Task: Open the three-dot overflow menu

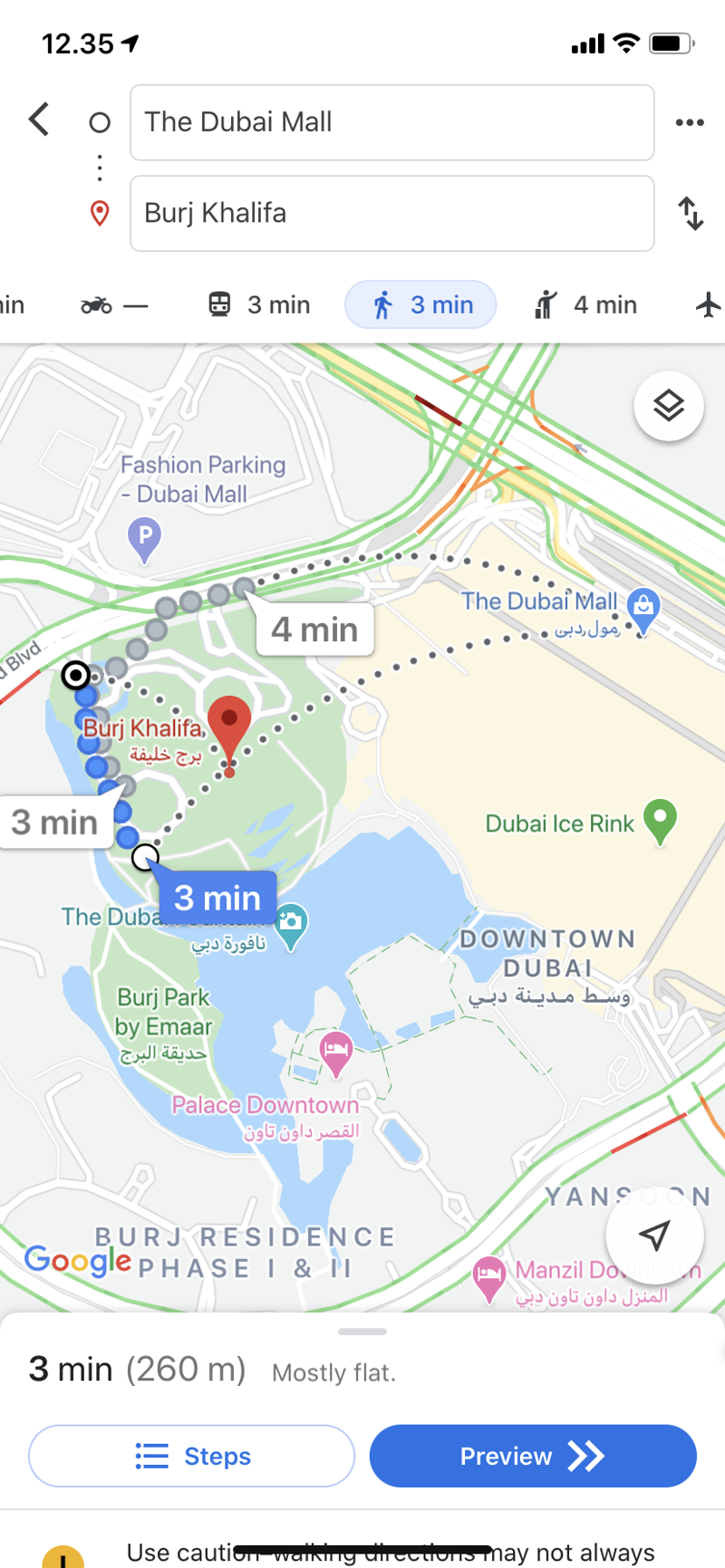Action: click(x=690, y=122)
